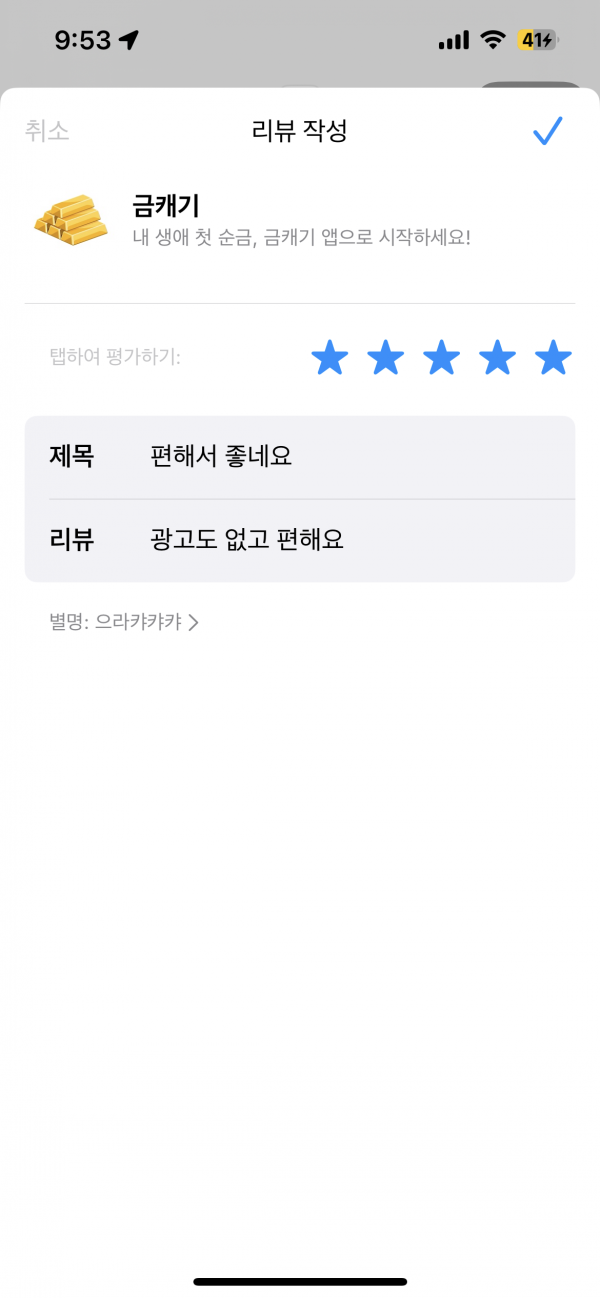
Task: Open the 별명 nickname setting
Action: coord(124,622)
